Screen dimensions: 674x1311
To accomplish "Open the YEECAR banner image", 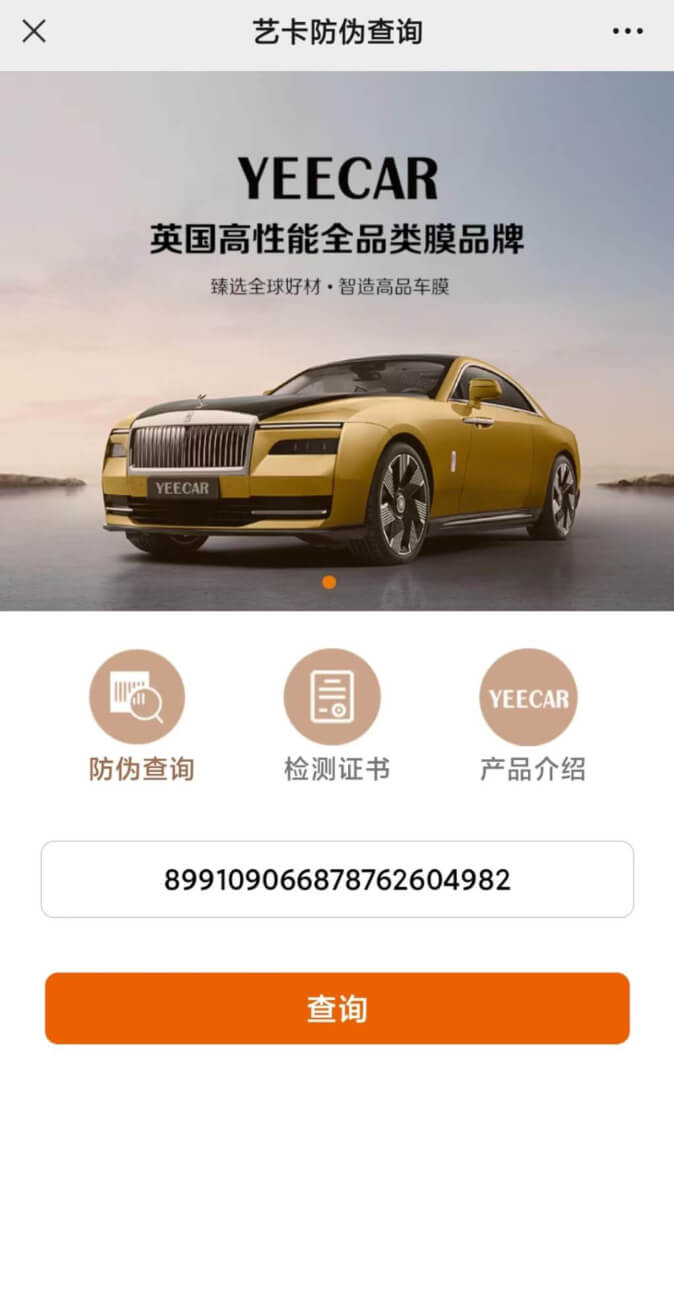I will [337, 340].
